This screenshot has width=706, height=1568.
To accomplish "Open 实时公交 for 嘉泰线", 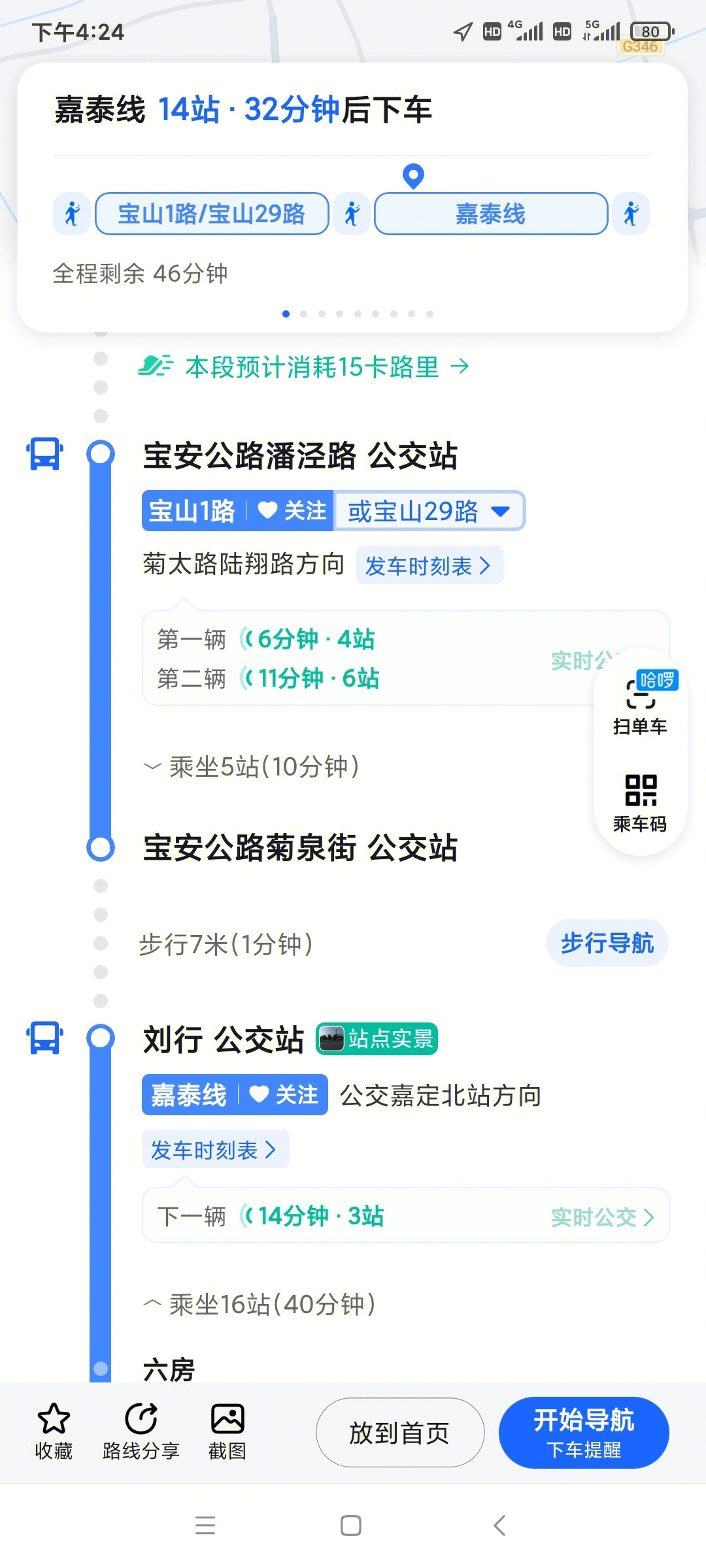I will [601, 1217].
